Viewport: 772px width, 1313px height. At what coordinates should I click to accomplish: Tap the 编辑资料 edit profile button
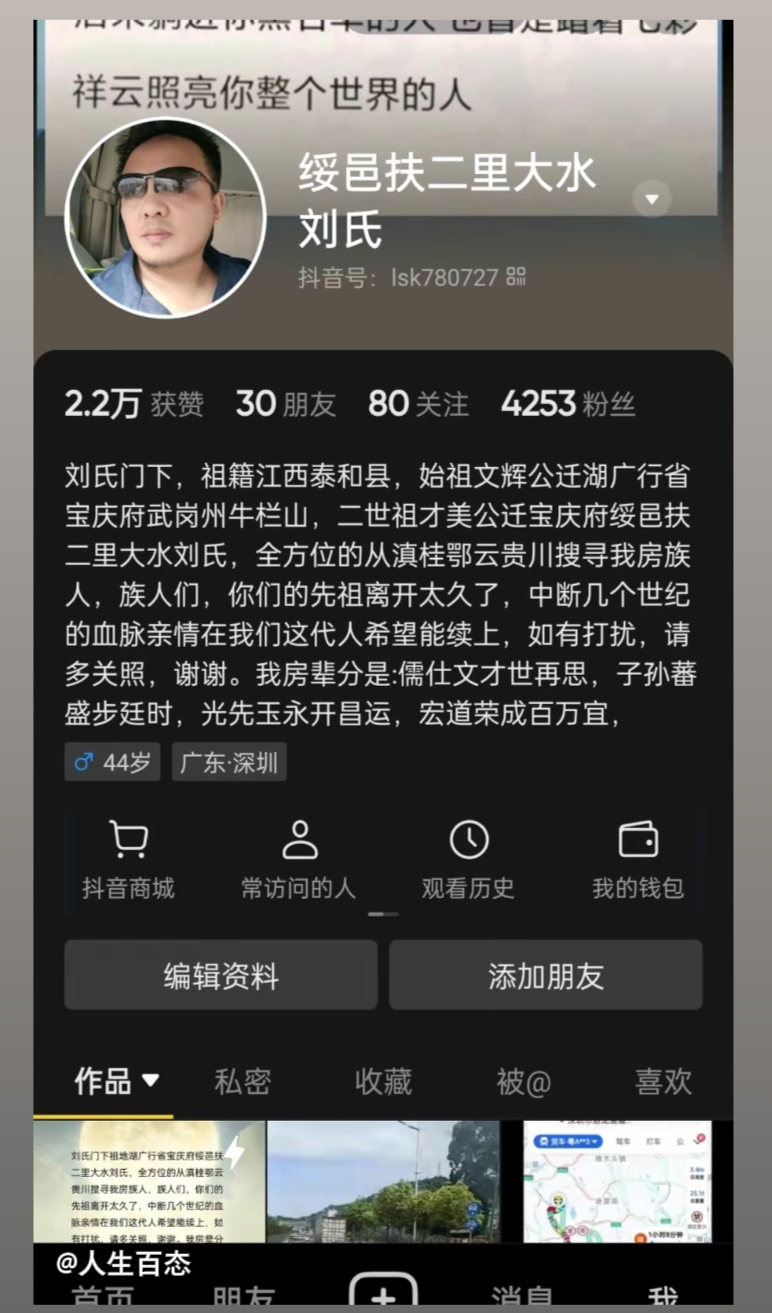[220, 975]
